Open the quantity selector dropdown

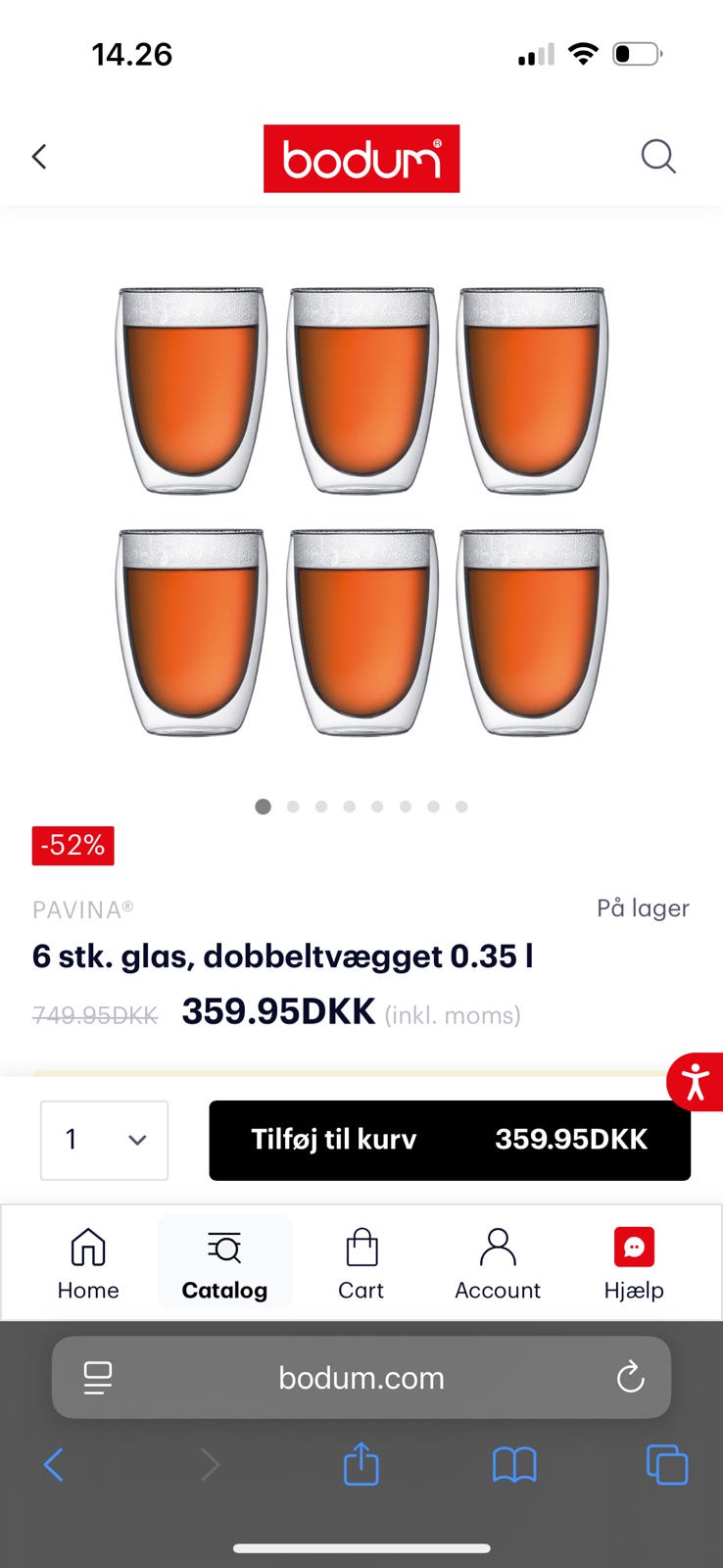(104, 1140)
